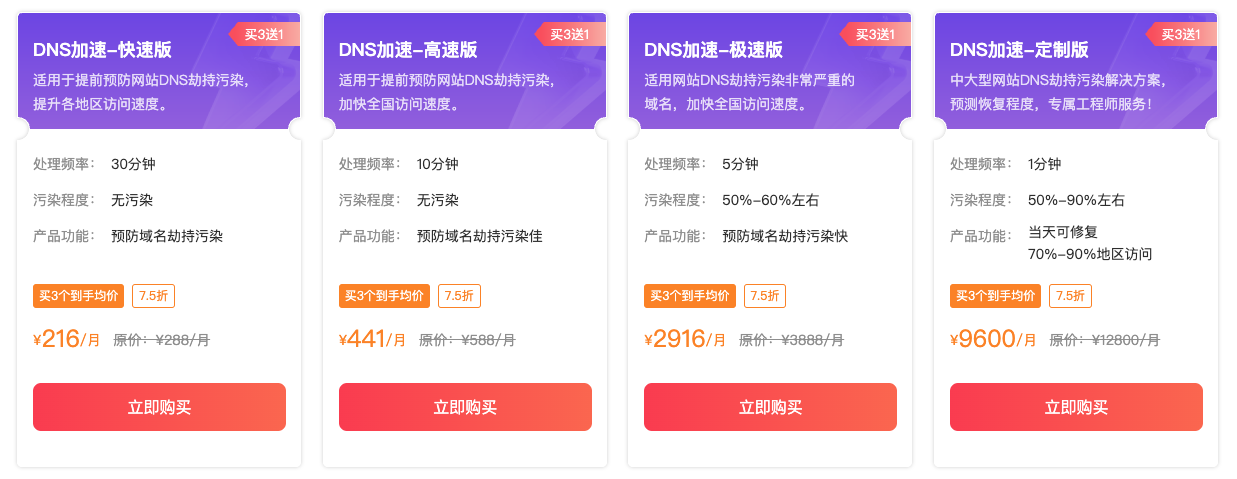This screenshot has height=479, width=1237.
Task: Select 立即购买 under DNS加速-定制版
Action: coord(1076,407)
